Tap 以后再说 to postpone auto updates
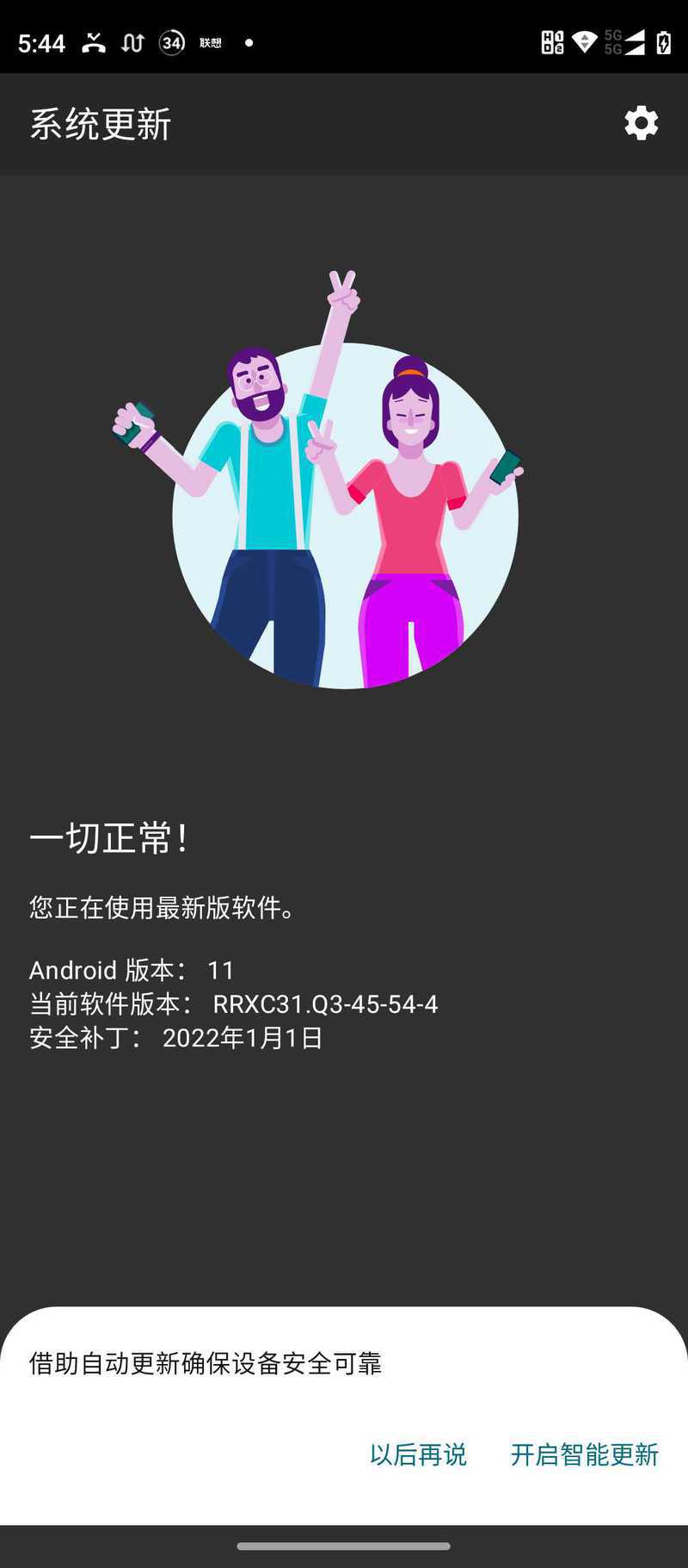This screenshot has height=1568, width=688. (418, 1454)
